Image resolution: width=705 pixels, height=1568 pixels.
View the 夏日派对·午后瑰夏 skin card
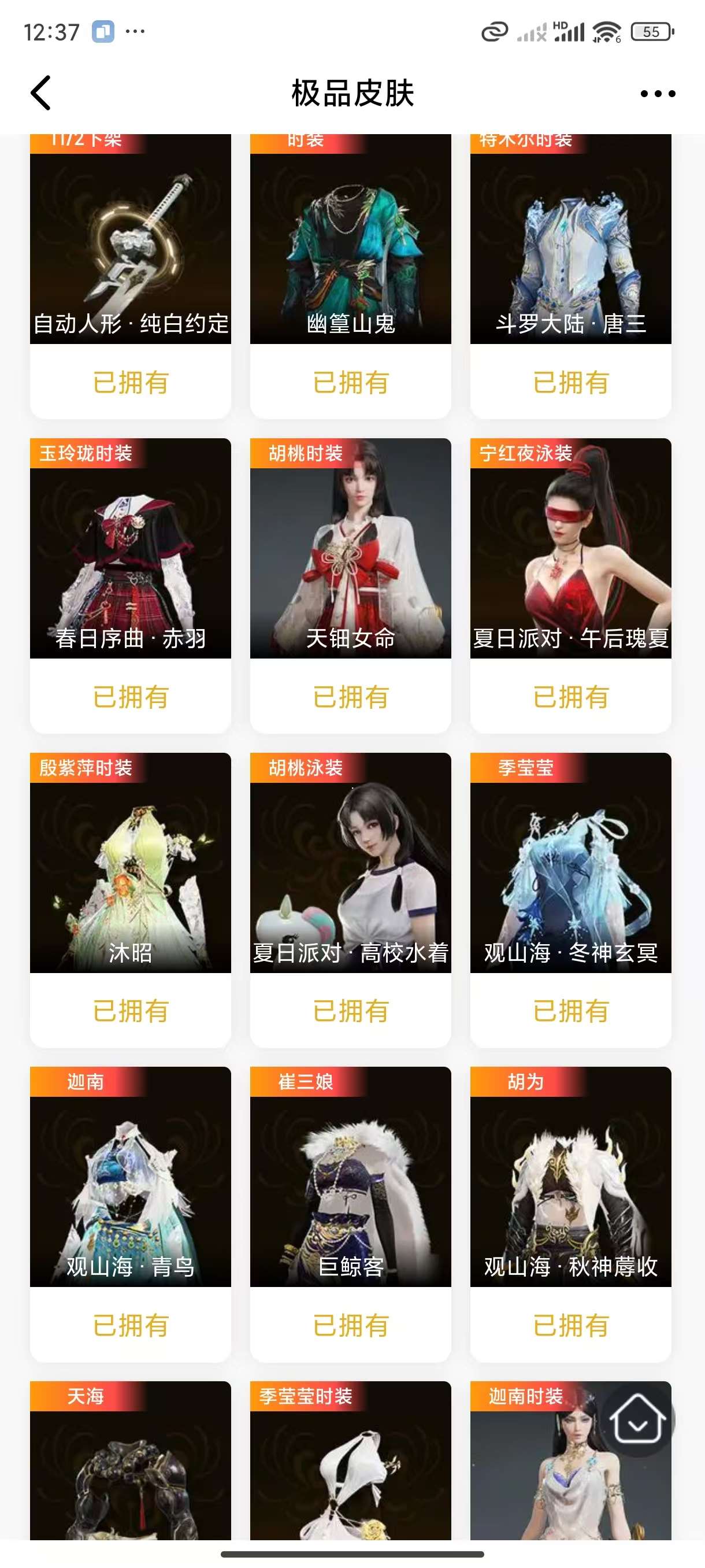pyautogui.click(x=570, y=554)
